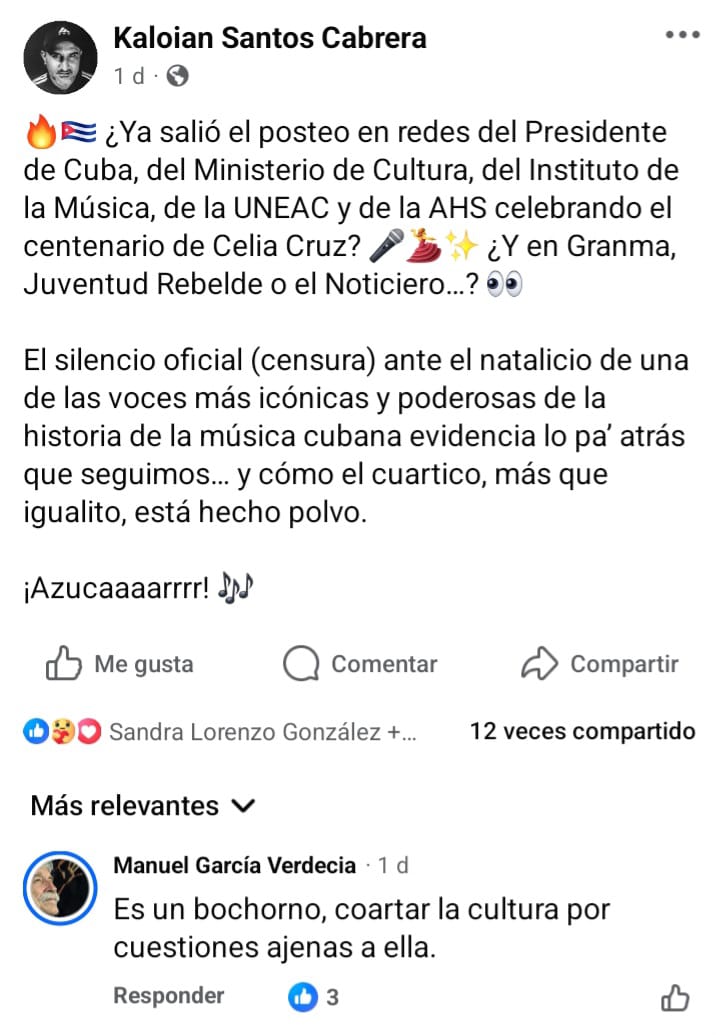Screen dimensions: 716x1035
Task: Open the post's three-dot options menu
Action: 681,36
